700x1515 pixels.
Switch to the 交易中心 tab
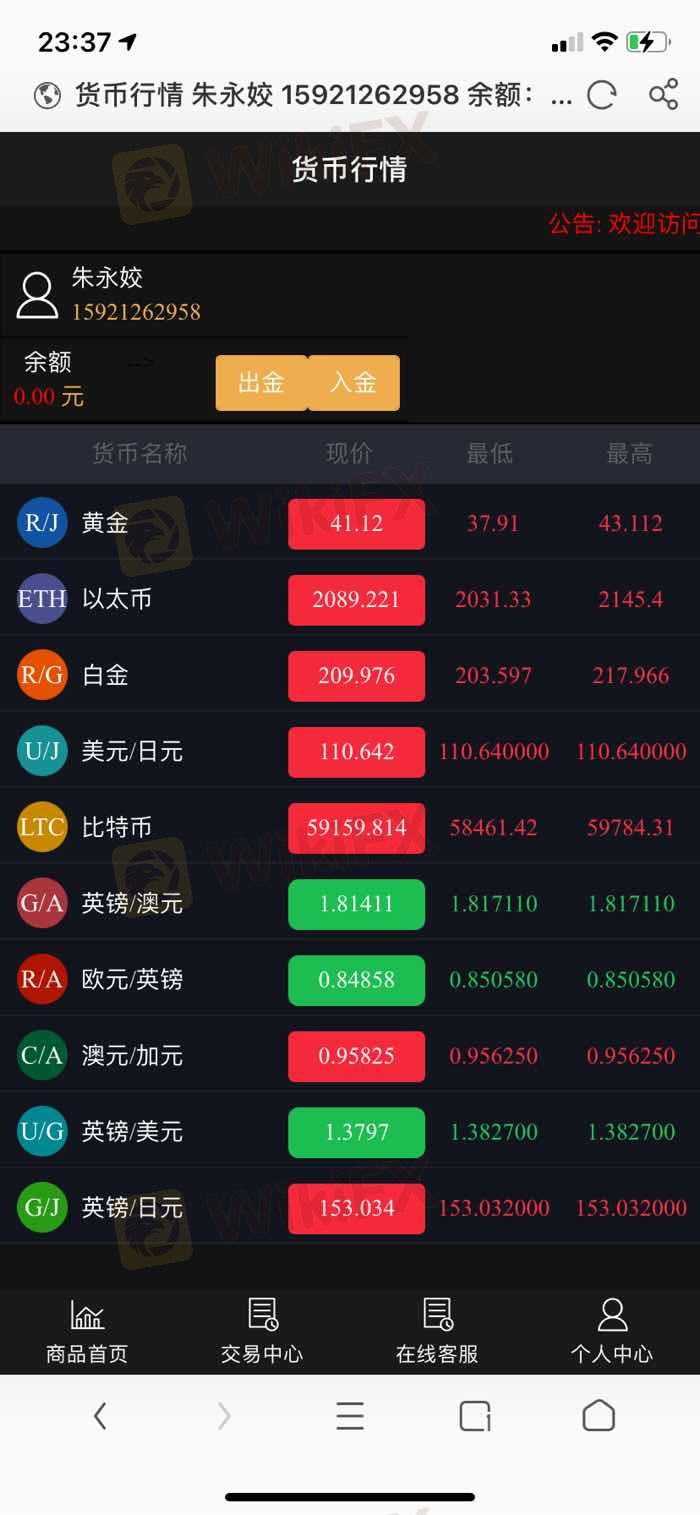coord(262,1332)
